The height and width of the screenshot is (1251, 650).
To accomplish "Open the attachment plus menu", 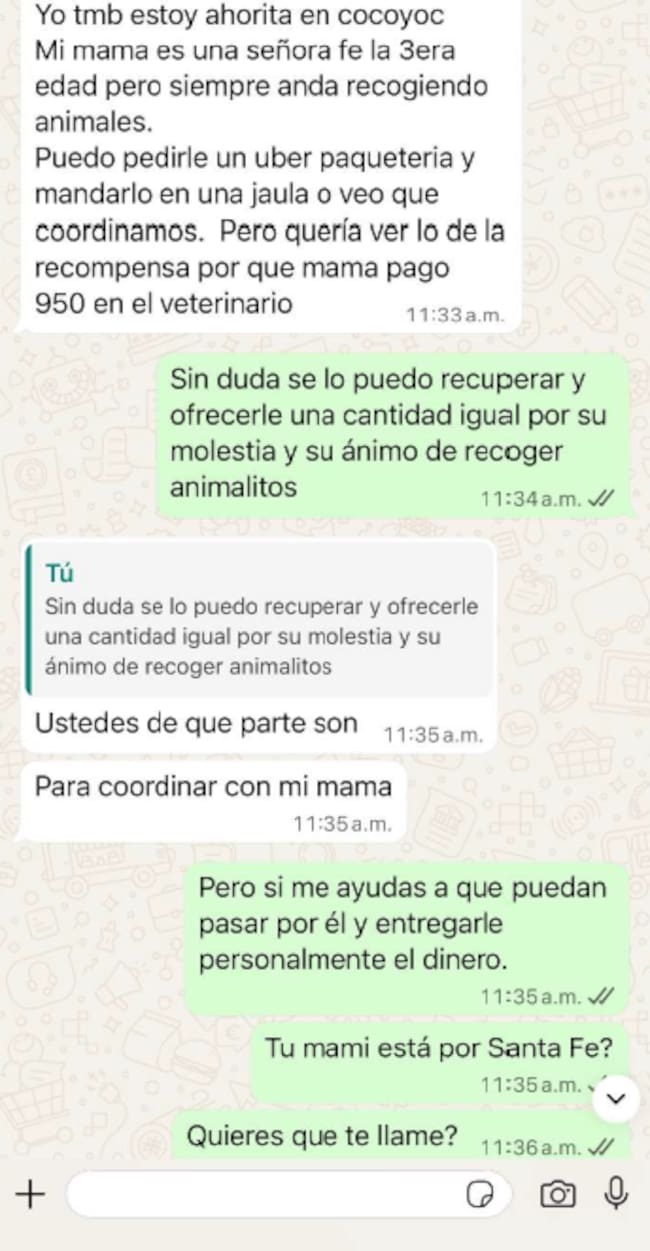I will (31, 1193).
